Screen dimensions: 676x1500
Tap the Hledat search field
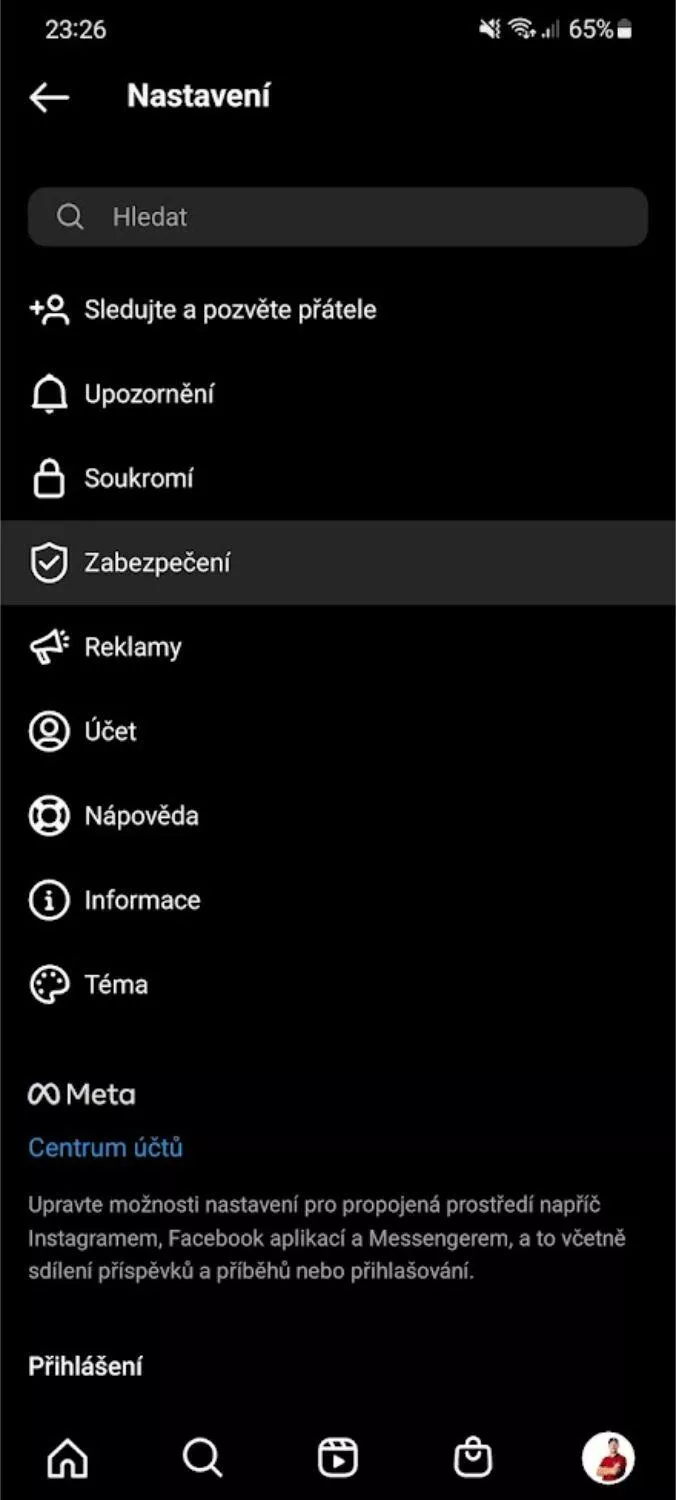pyautogui.click(x=338, y=217)
